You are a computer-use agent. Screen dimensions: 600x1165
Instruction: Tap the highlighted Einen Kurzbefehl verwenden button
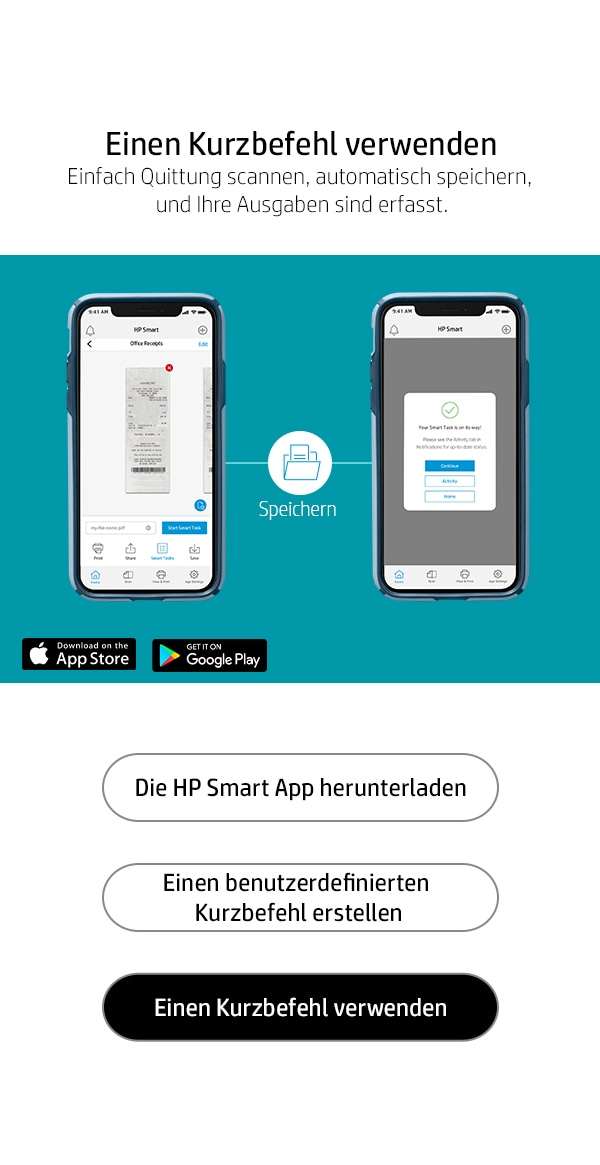[x=300, y=1007]
